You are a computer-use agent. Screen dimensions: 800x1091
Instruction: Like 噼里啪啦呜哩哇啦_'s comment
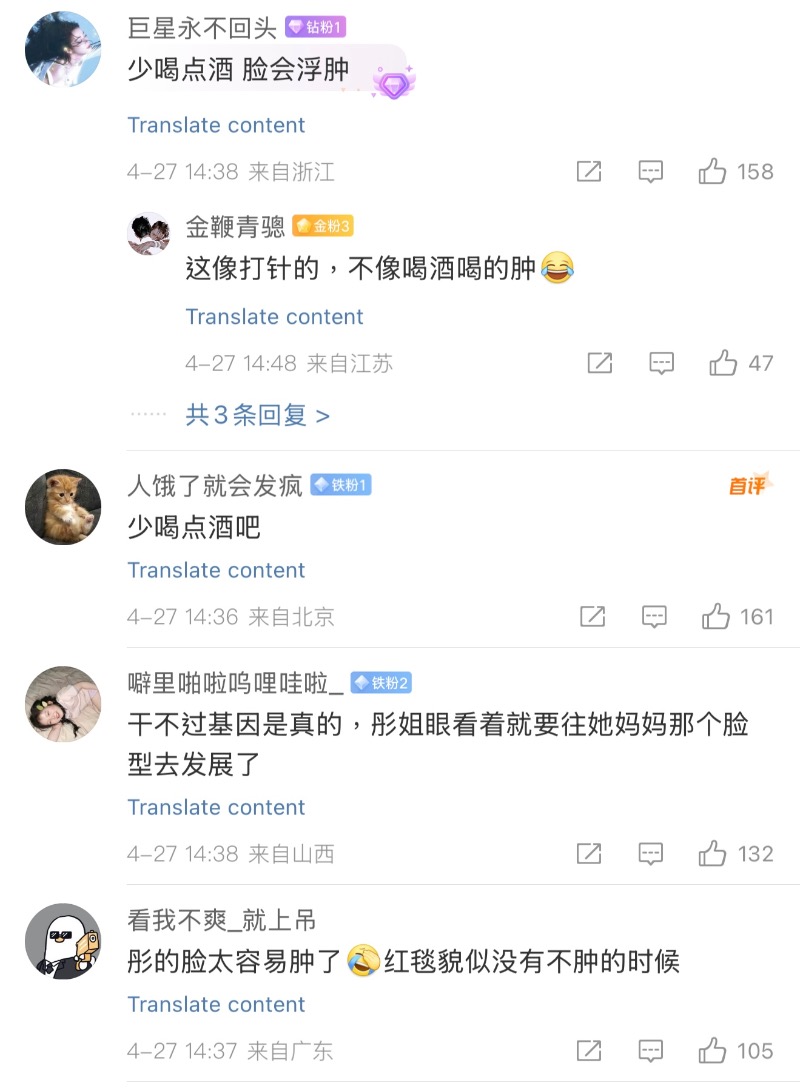(x=713, y=854)
